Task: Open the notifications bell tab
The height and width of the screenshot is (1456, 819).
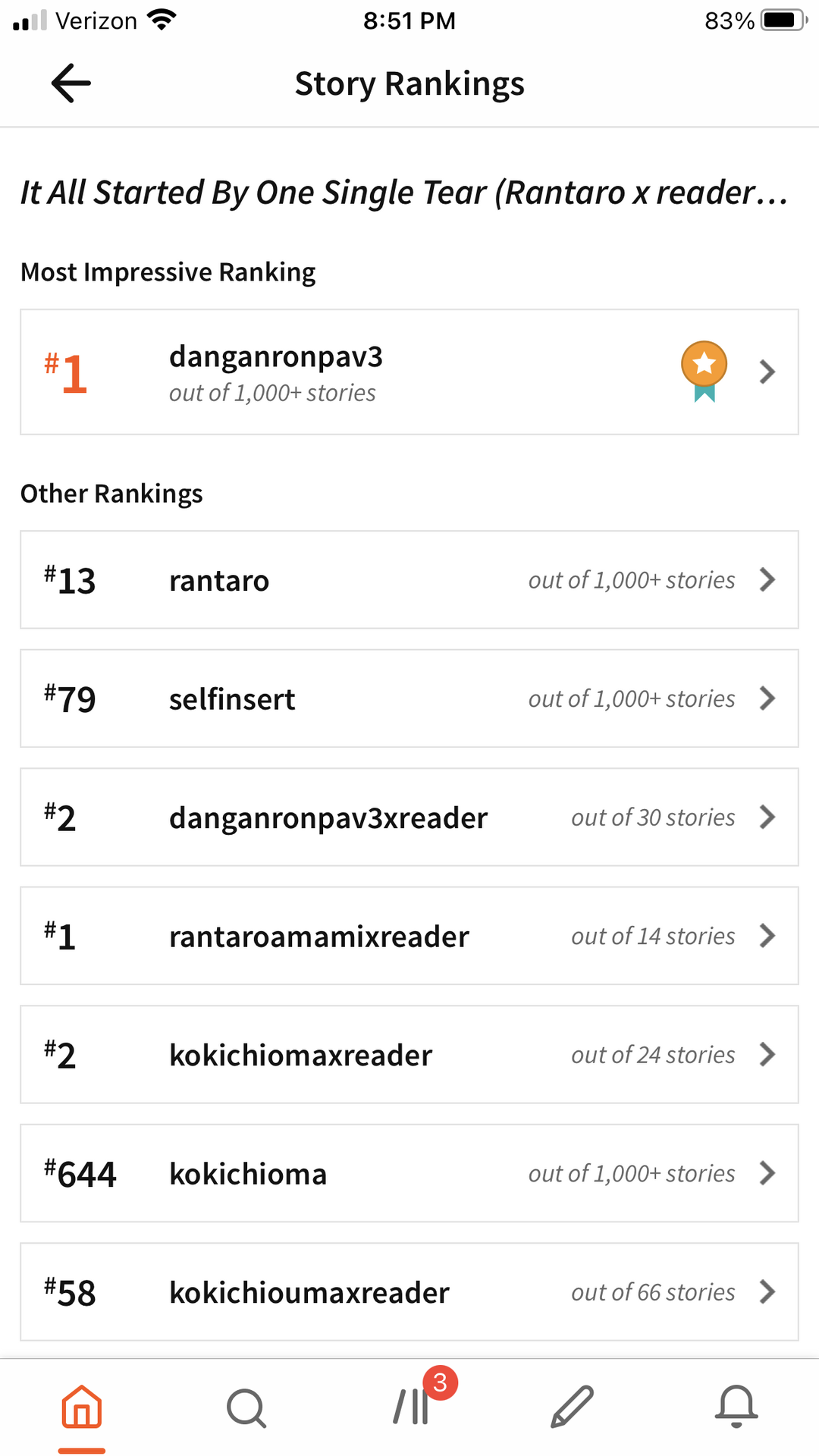Action: point(736,1407)
